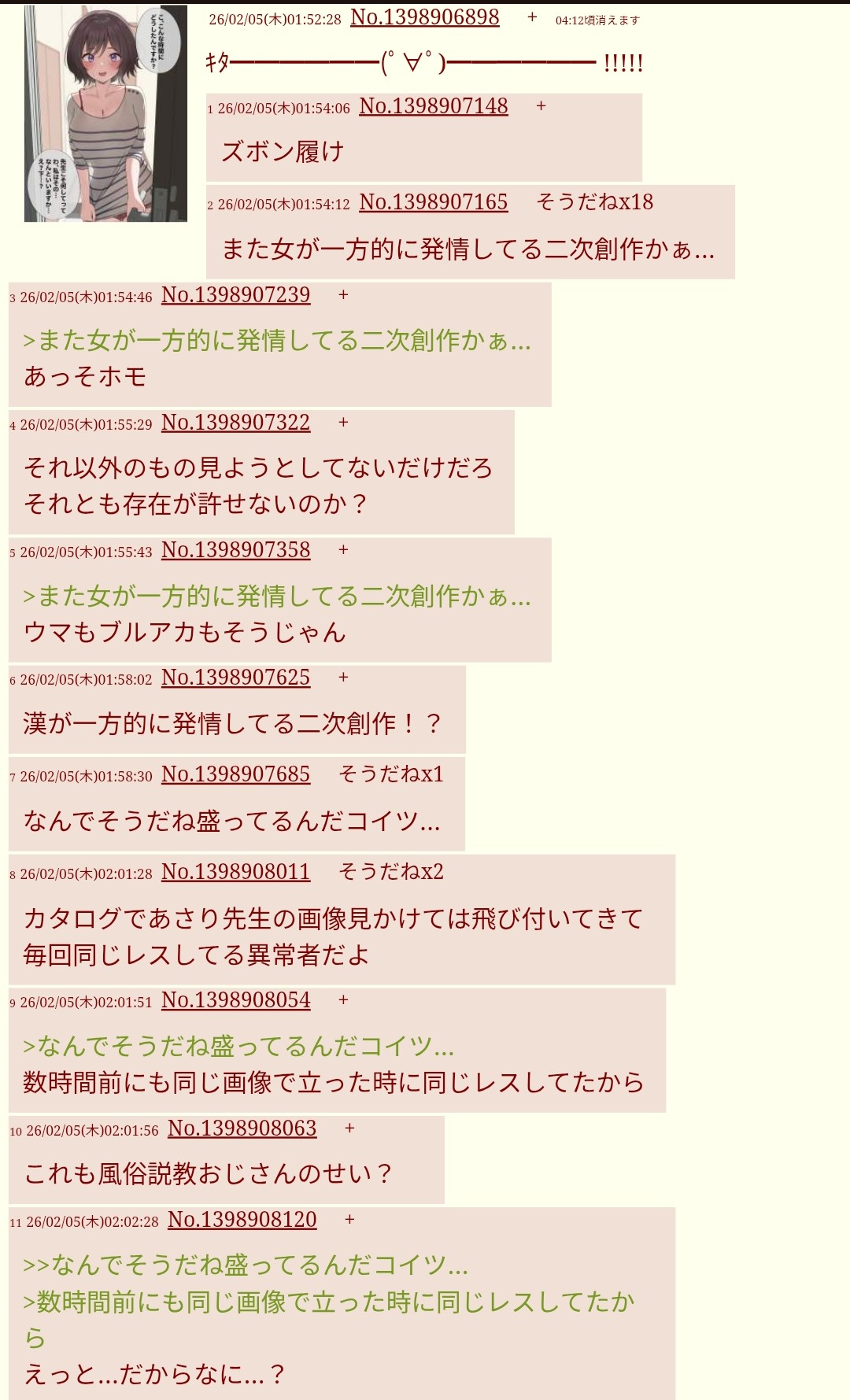Tap そうだねx1 on reply No.1398907685
This screenshot has height=1400, width=850.
tap(391, 774)
